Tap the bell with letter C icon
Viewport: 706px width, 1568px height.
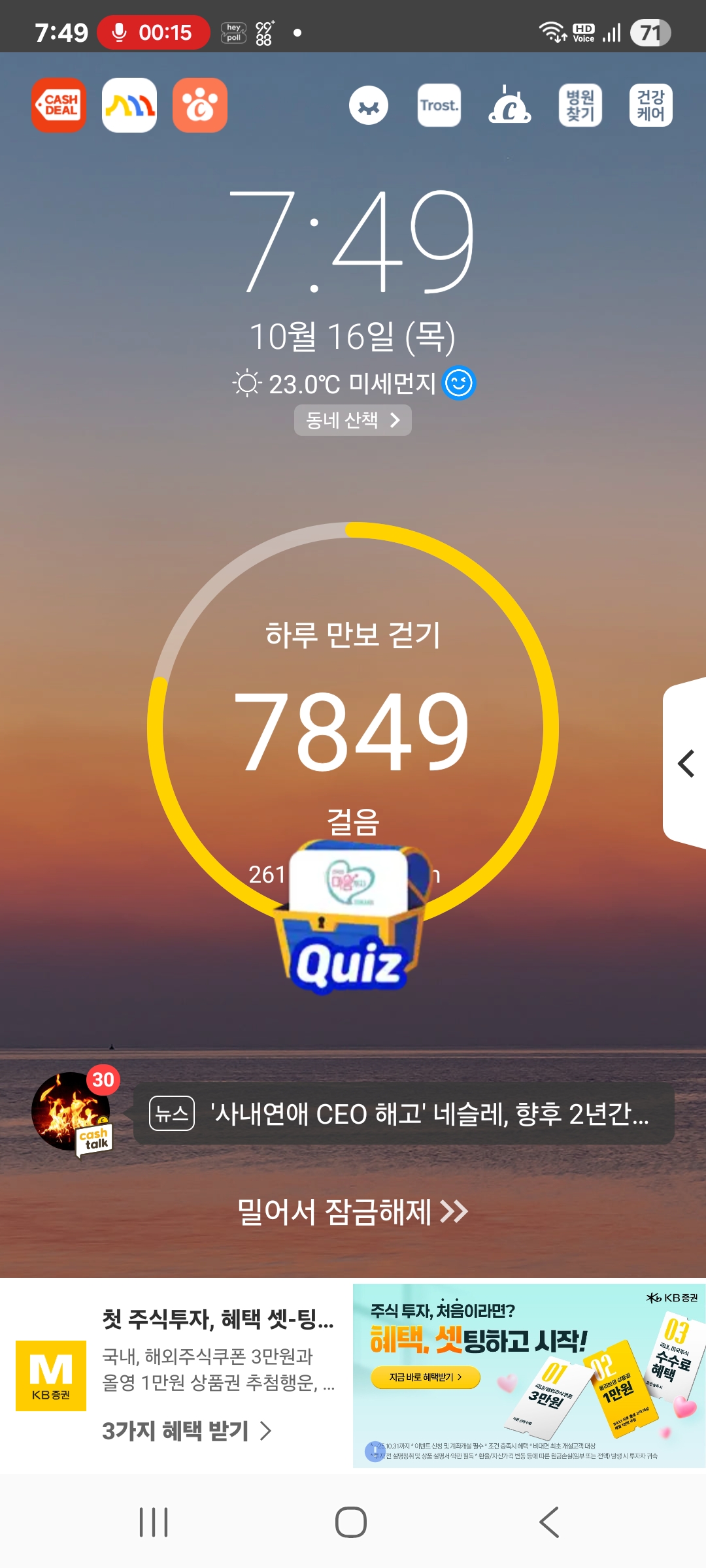(x=509, y=105)
